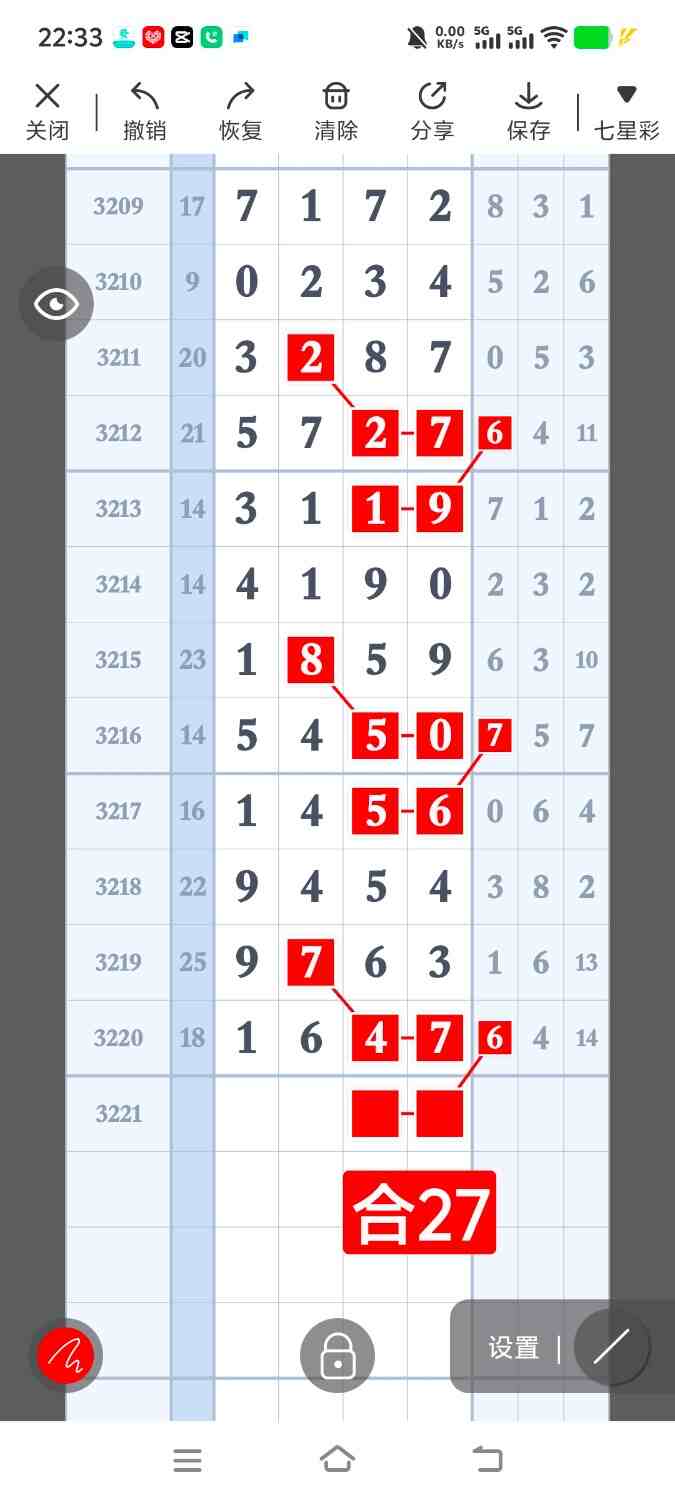Clear all markings with 清除

[336, 111]
